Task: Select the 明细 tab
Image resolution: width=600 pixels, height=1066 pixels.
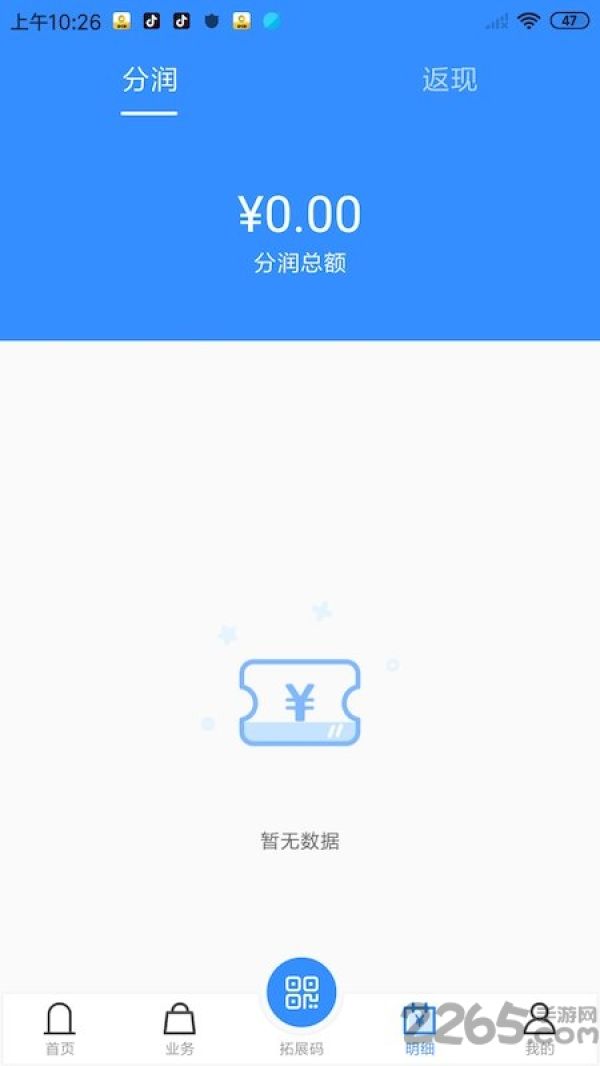Action: tap(420, 1029)
